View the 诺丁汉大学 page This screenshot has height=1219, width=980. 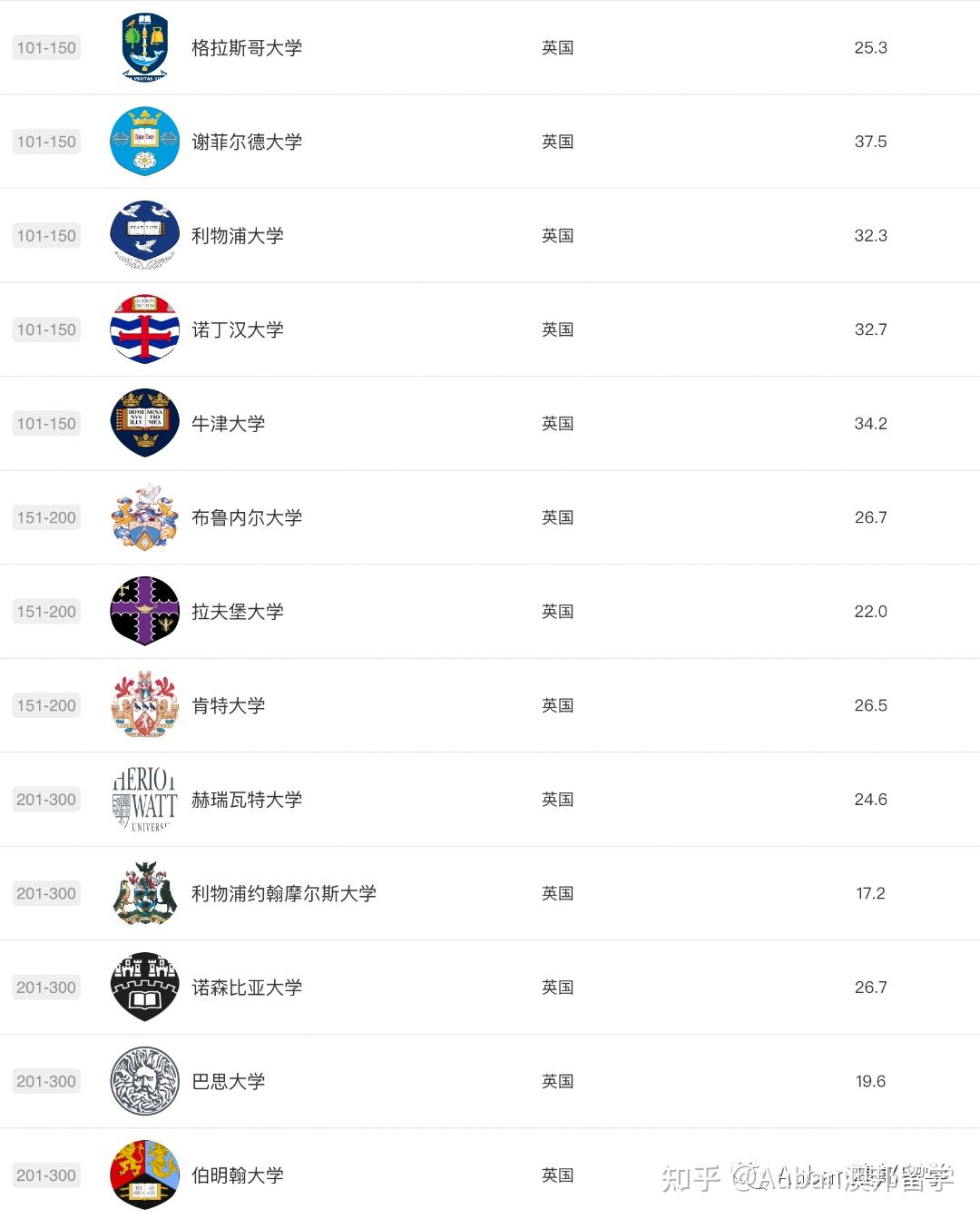coord(490,329)
